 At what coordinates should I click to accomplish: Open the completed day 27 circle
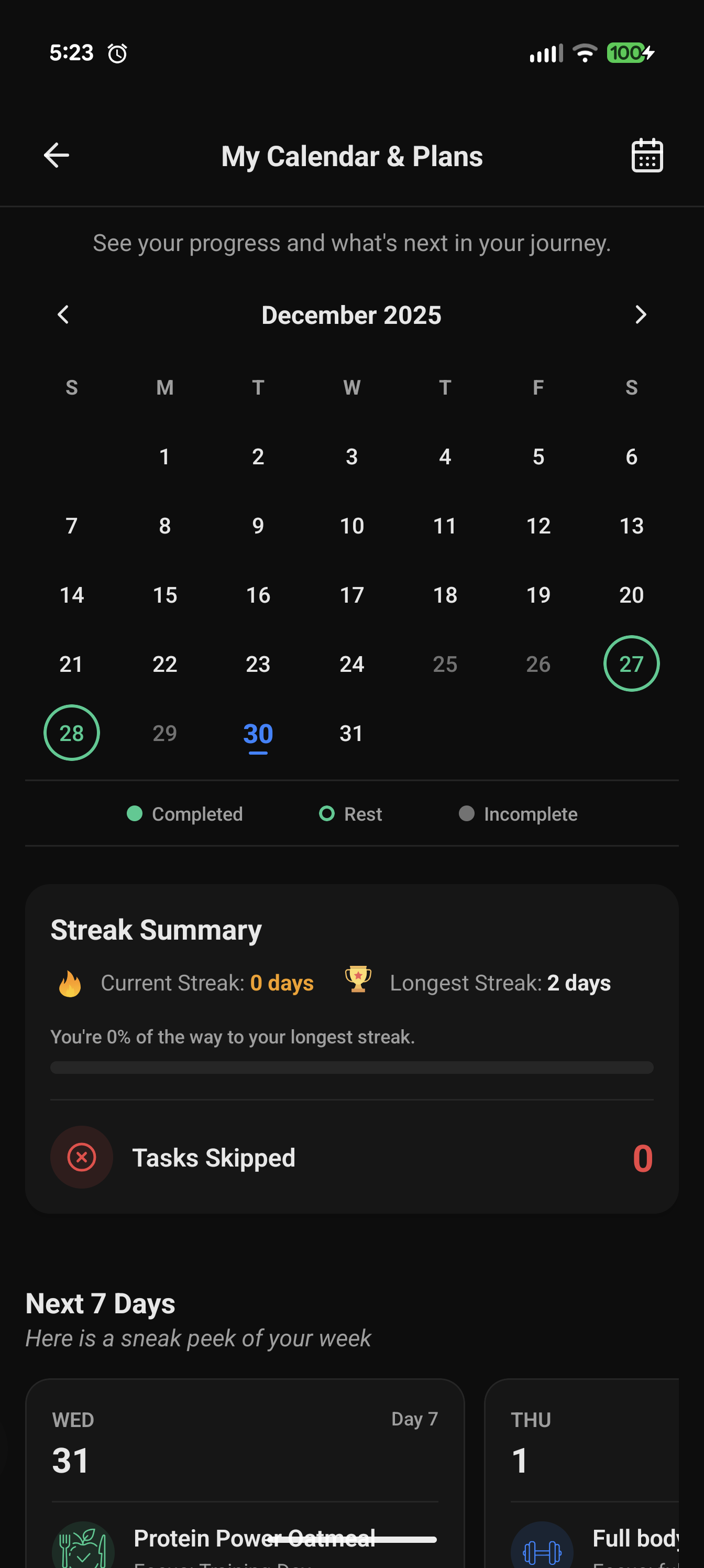[631, 663]
